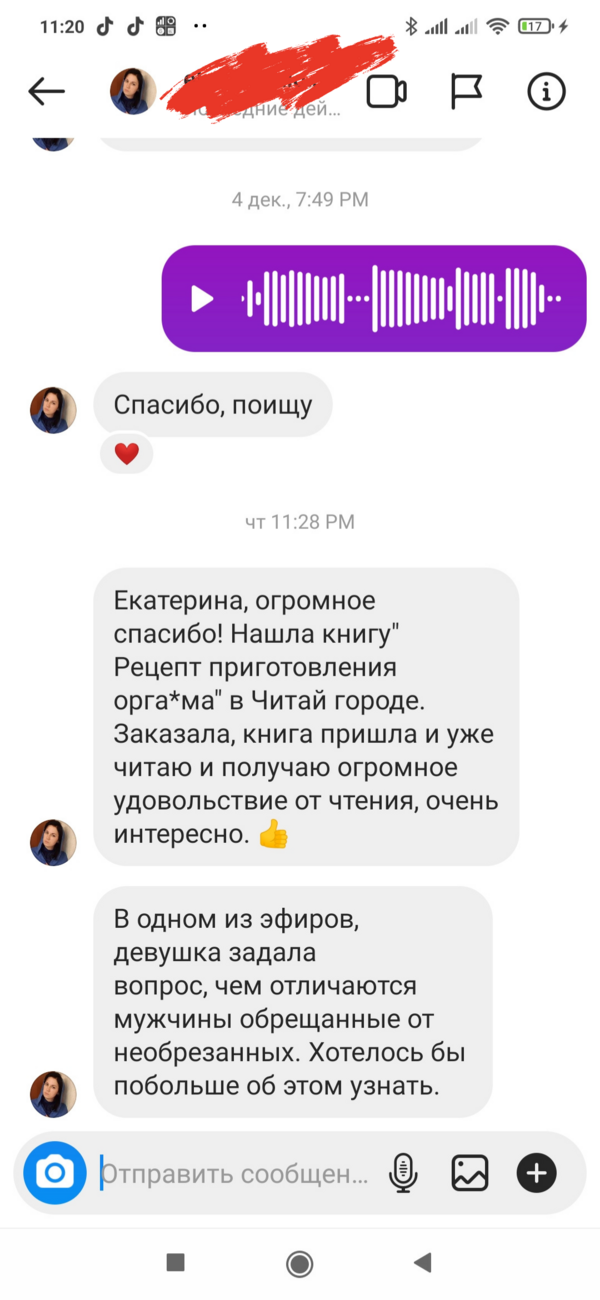The width and height of the screenshot is (600, 1300).
Task: Tap heart reaction under "Спасибо, поищу"
Action: (x=126, y=454)
